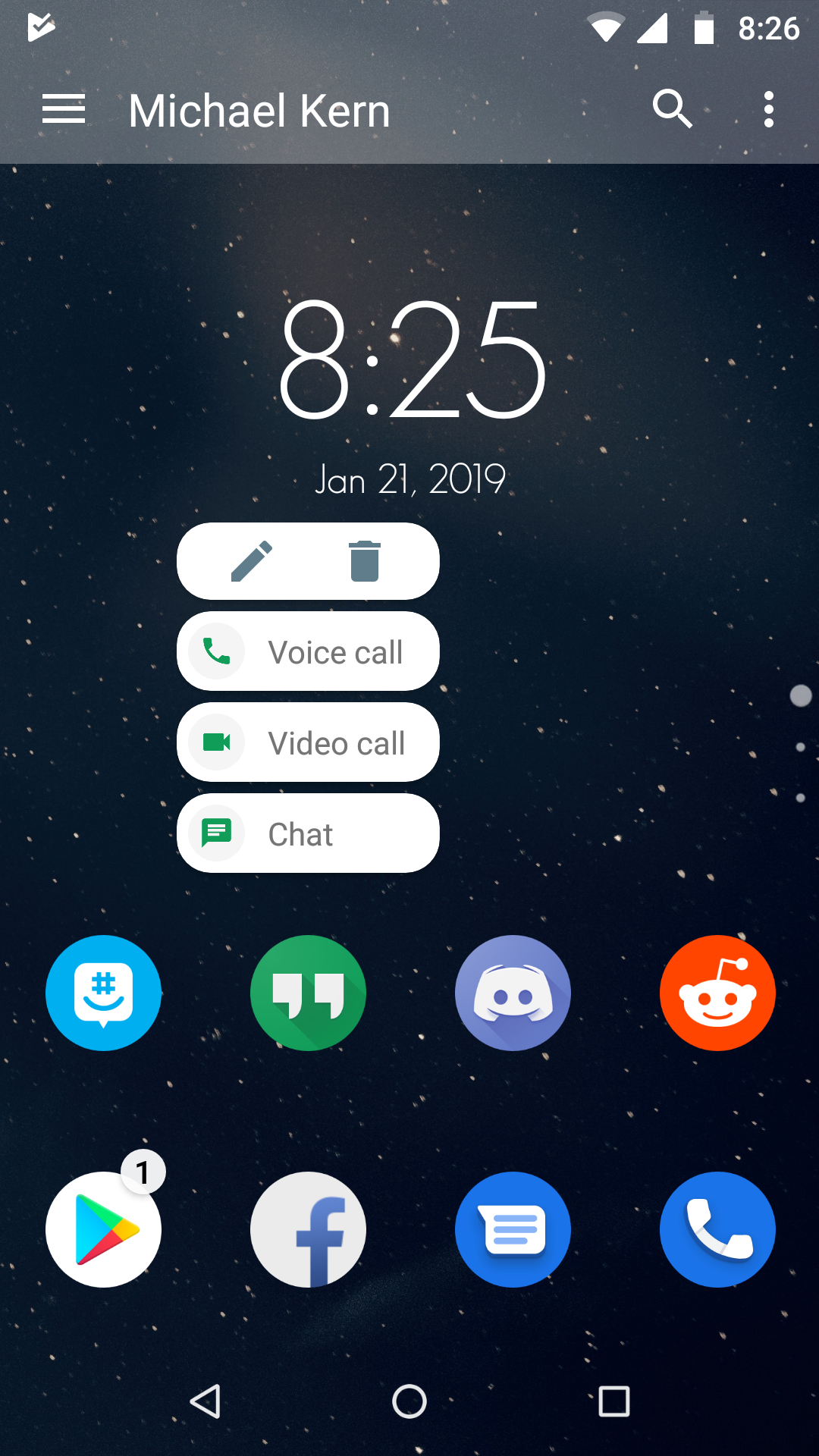
Task: Start a Voice call
Action: tap(308, 651)
